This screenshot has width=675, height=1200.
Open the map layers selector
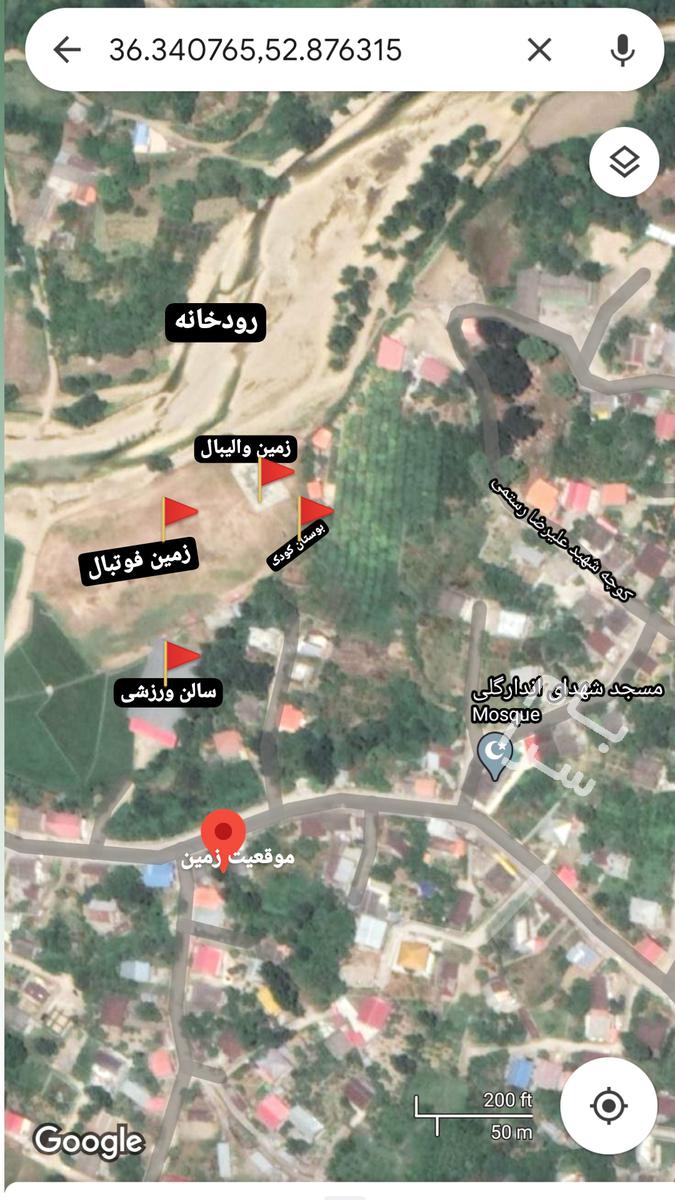624,162
